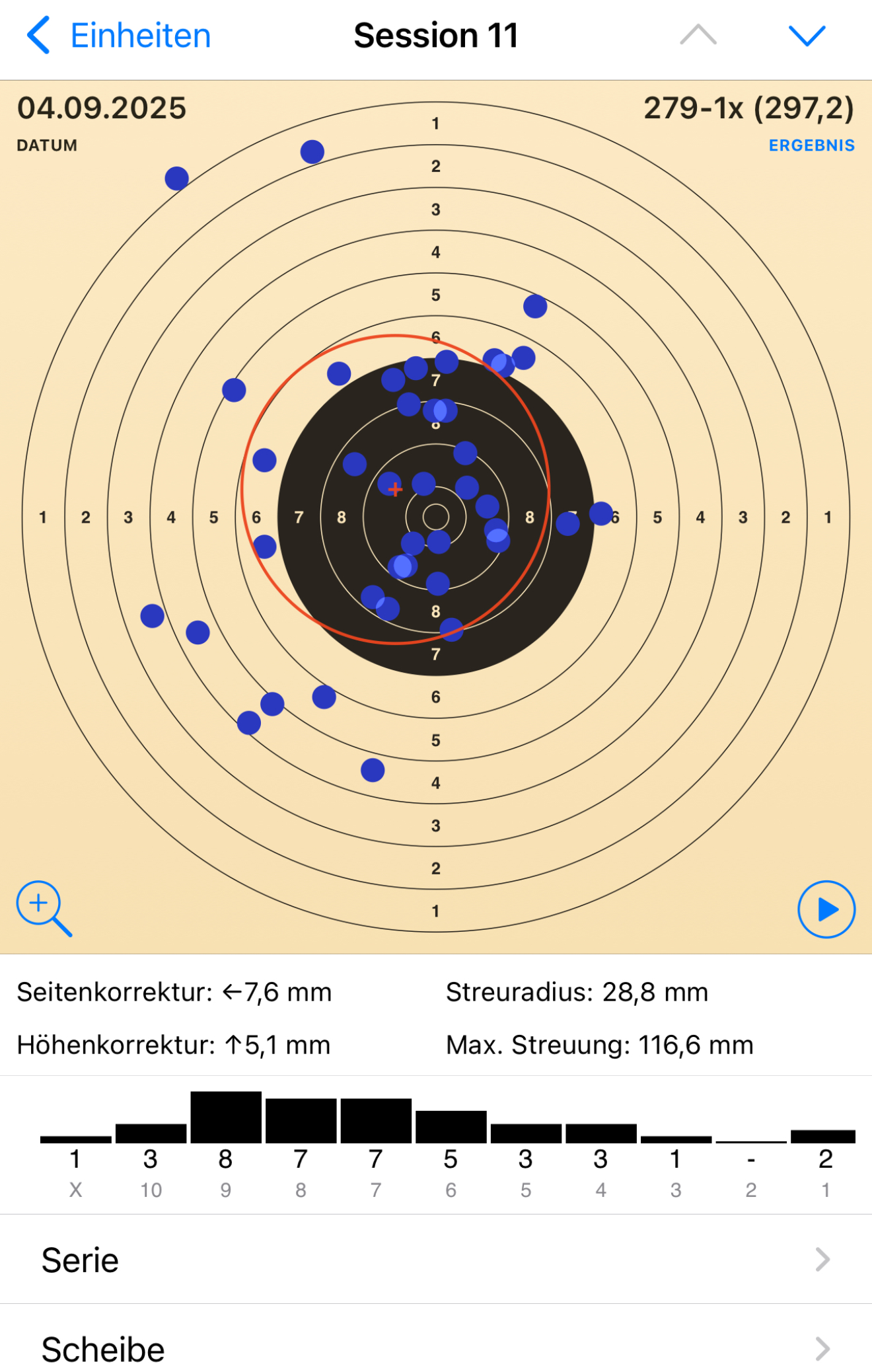This screenshot has width=872, height=1372.
Task: Open the Serie row
Action: point(436,1260)
